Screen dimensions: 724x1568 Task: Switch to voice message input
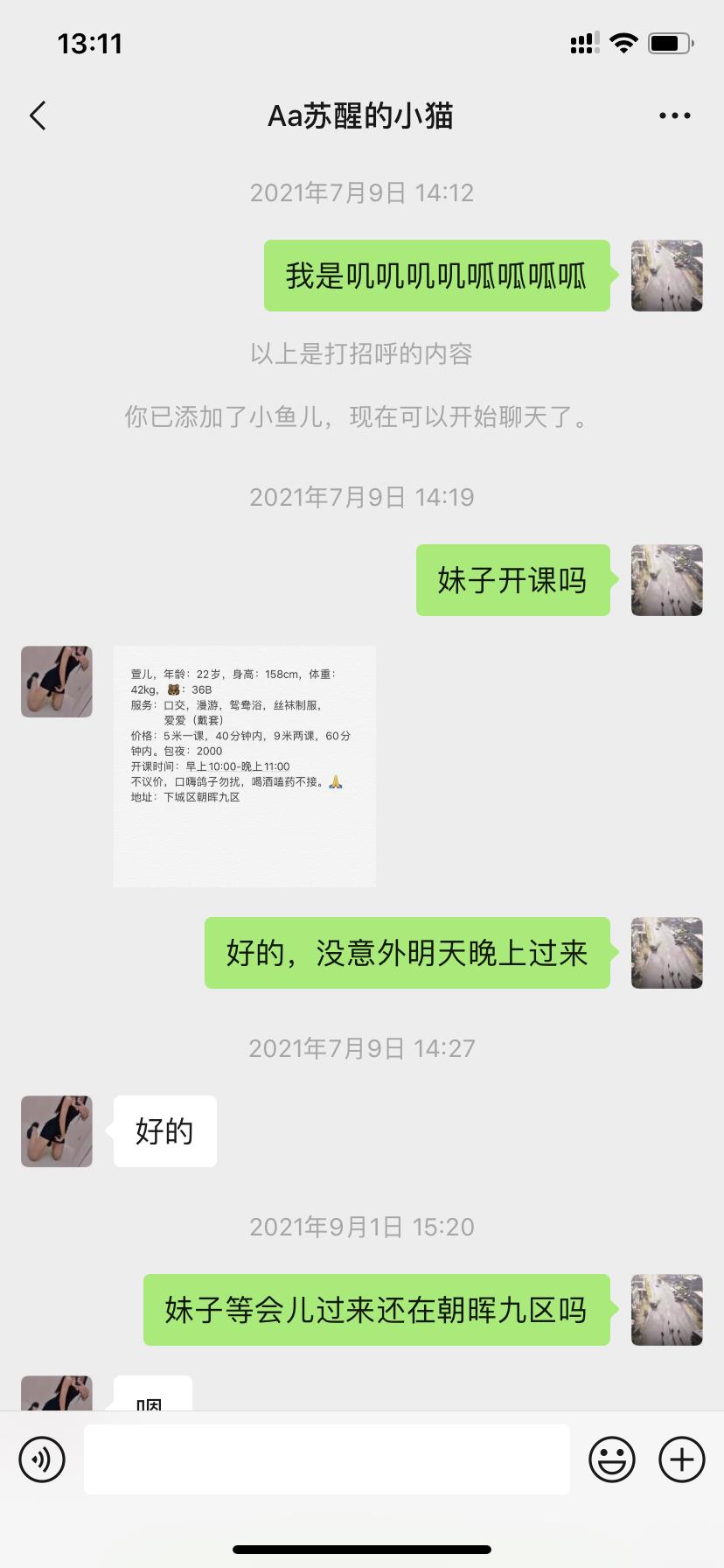point(42,1459)
